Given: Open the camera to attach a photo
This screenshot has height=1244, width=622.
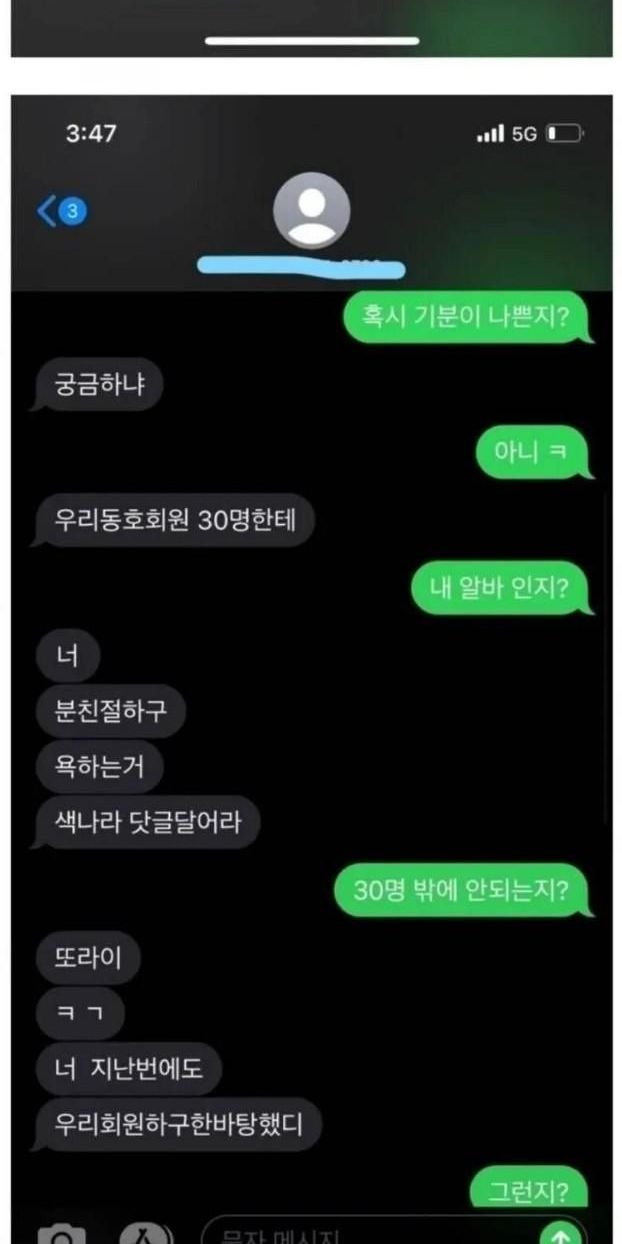Looking at the screenshot, I should pos(61,1234).
